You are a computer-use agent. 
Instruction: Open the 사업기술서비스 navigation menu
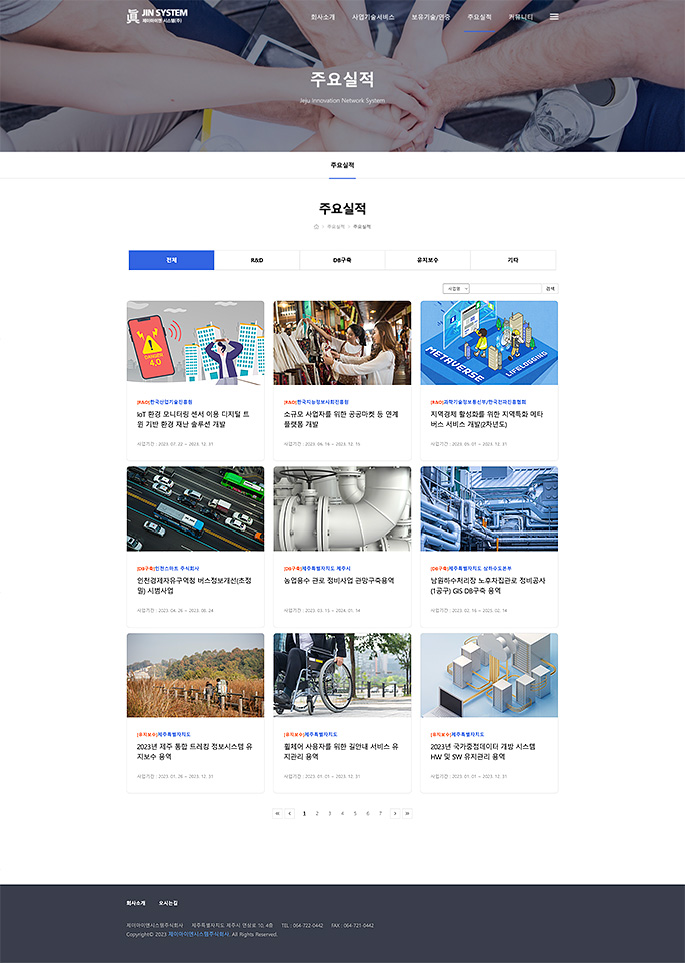[x=373, y=17]
